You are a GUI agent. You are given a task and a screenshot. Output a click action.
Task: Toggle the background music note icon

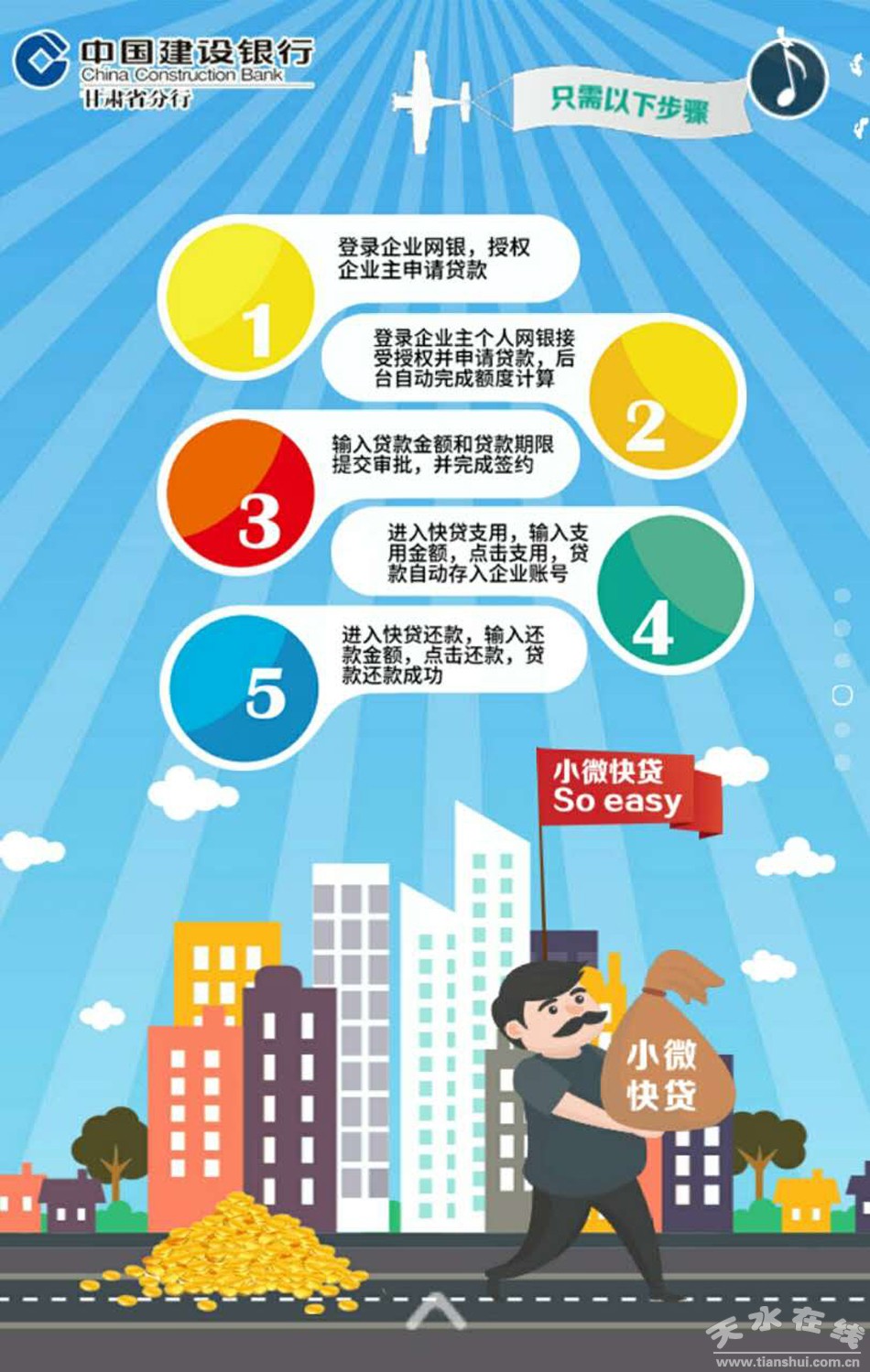tap(788, 78)
